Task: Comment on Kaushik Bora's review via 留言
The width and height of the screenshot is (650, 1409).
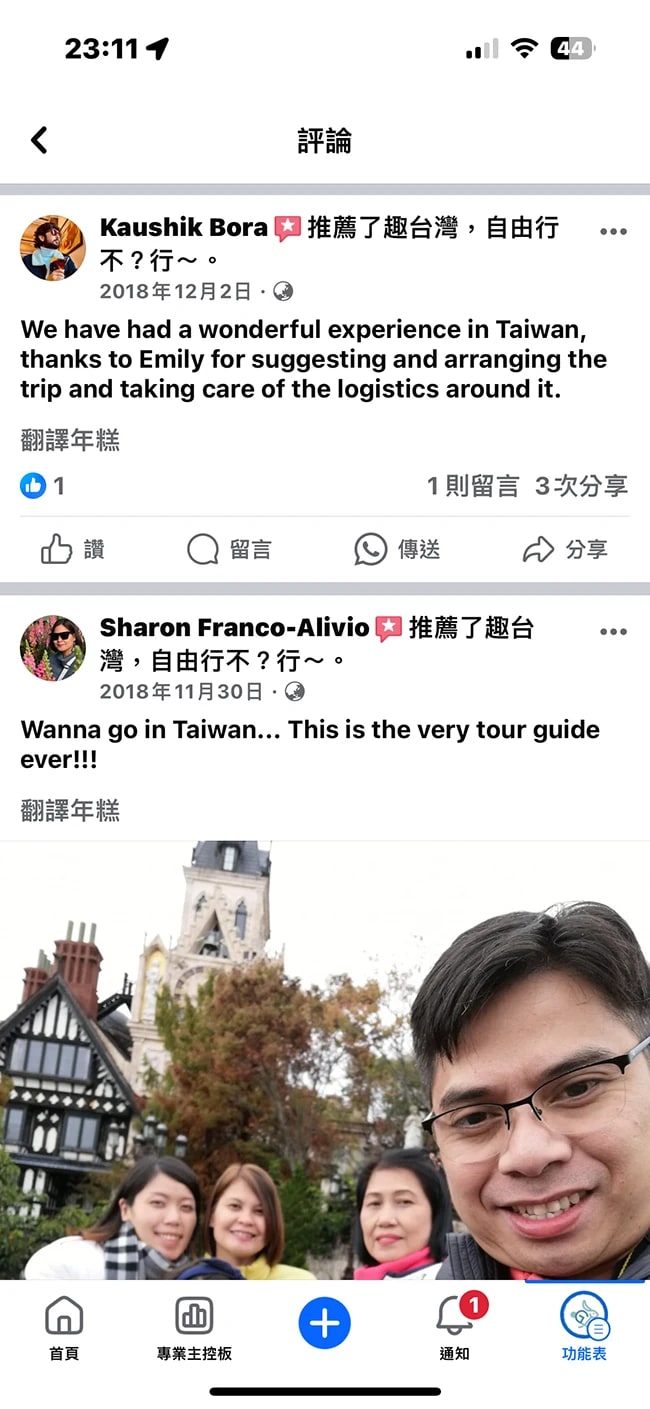Action: (x=230, y=549)
